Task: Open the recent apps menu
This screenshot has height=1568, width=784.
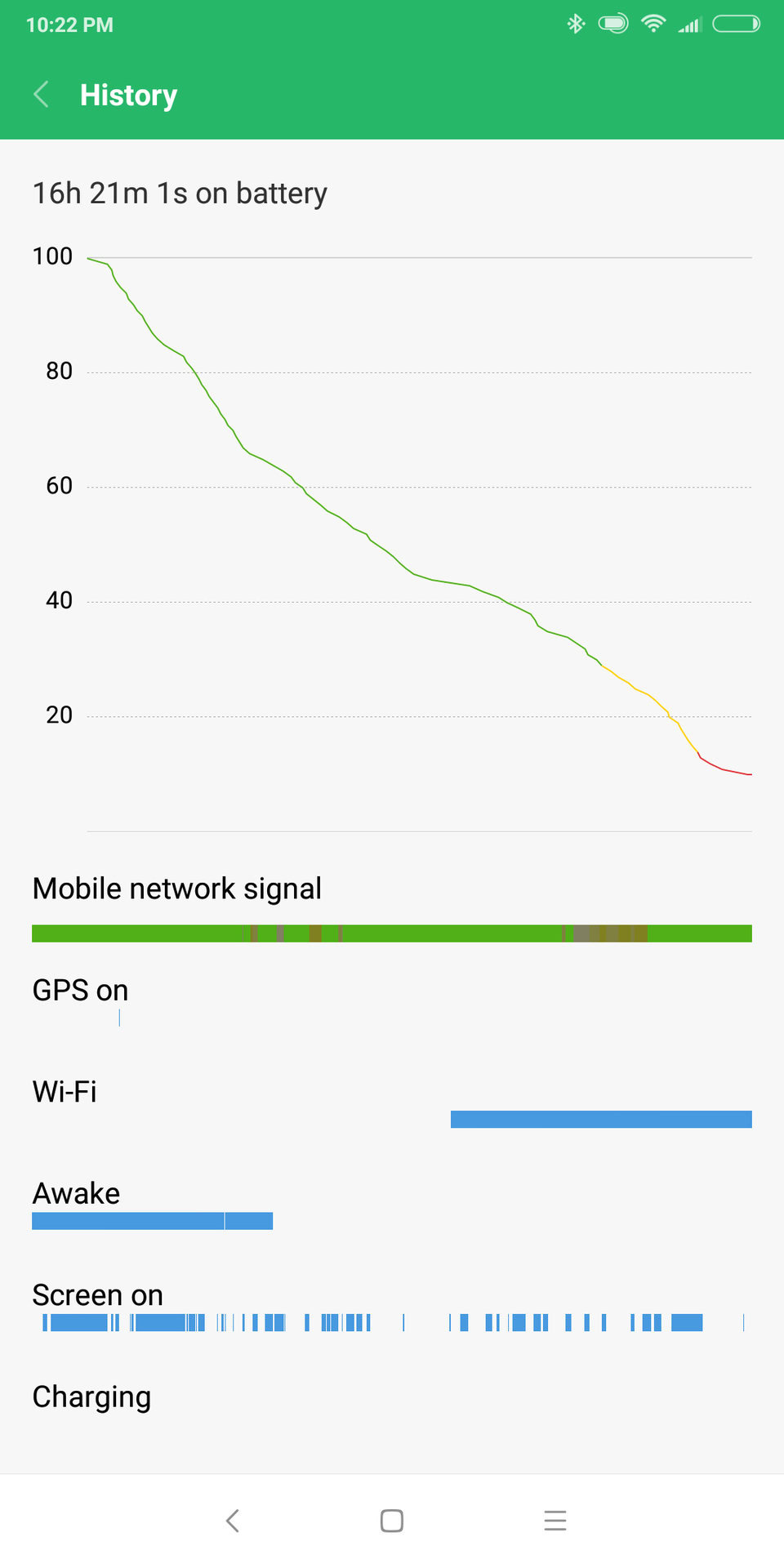Action: (555, 1521)
